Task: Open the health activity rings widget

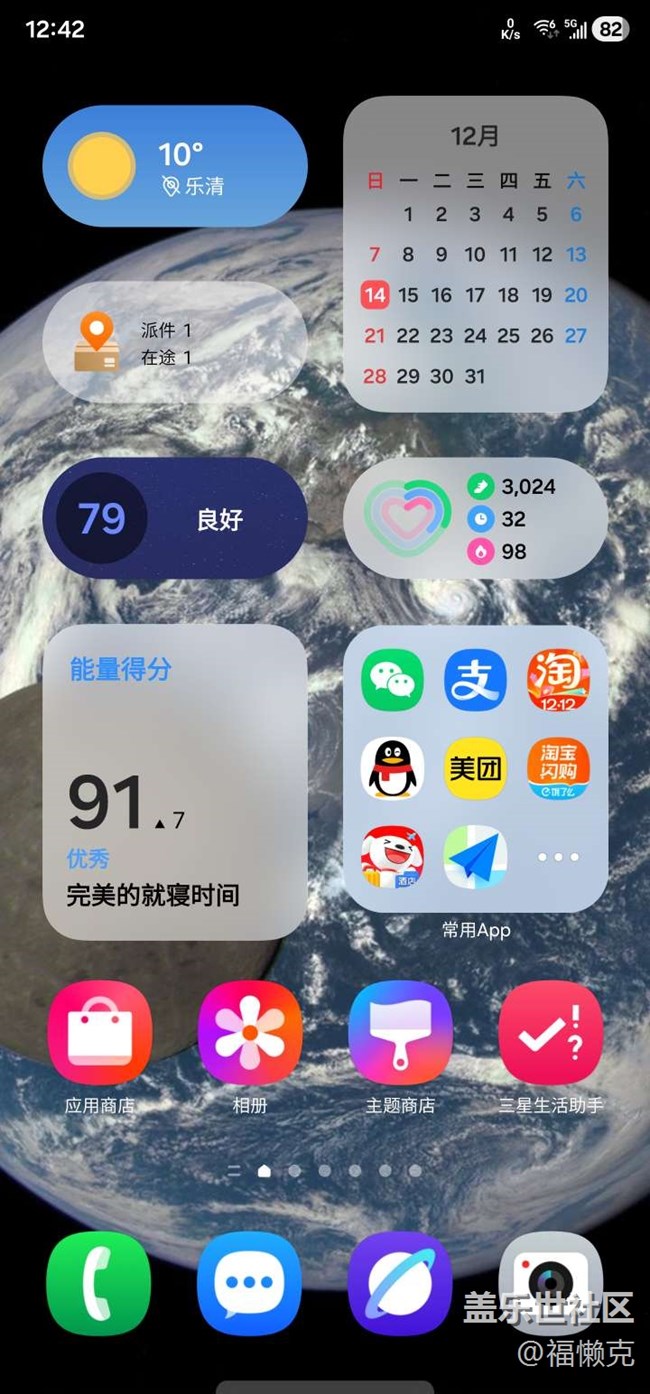Action: 475,518
